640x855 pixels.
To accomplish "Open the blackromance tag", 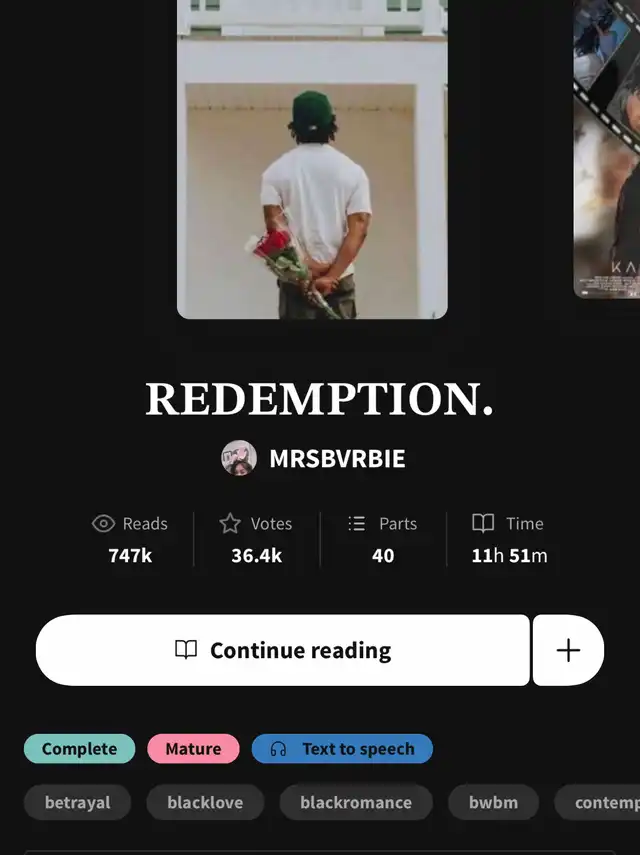I will pyautogui.click(x=356, y=802).
